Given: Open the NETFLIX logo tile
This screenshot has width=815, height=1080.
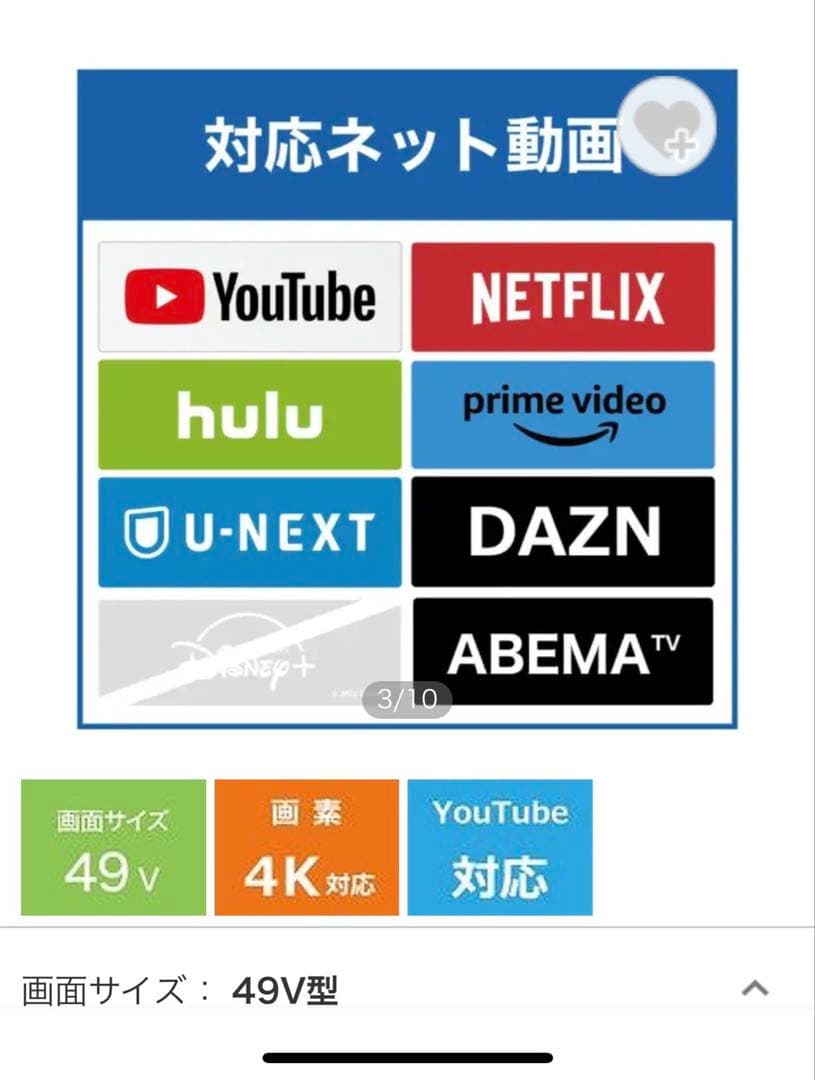Looking at the screenshot, I should pos(563,296).
